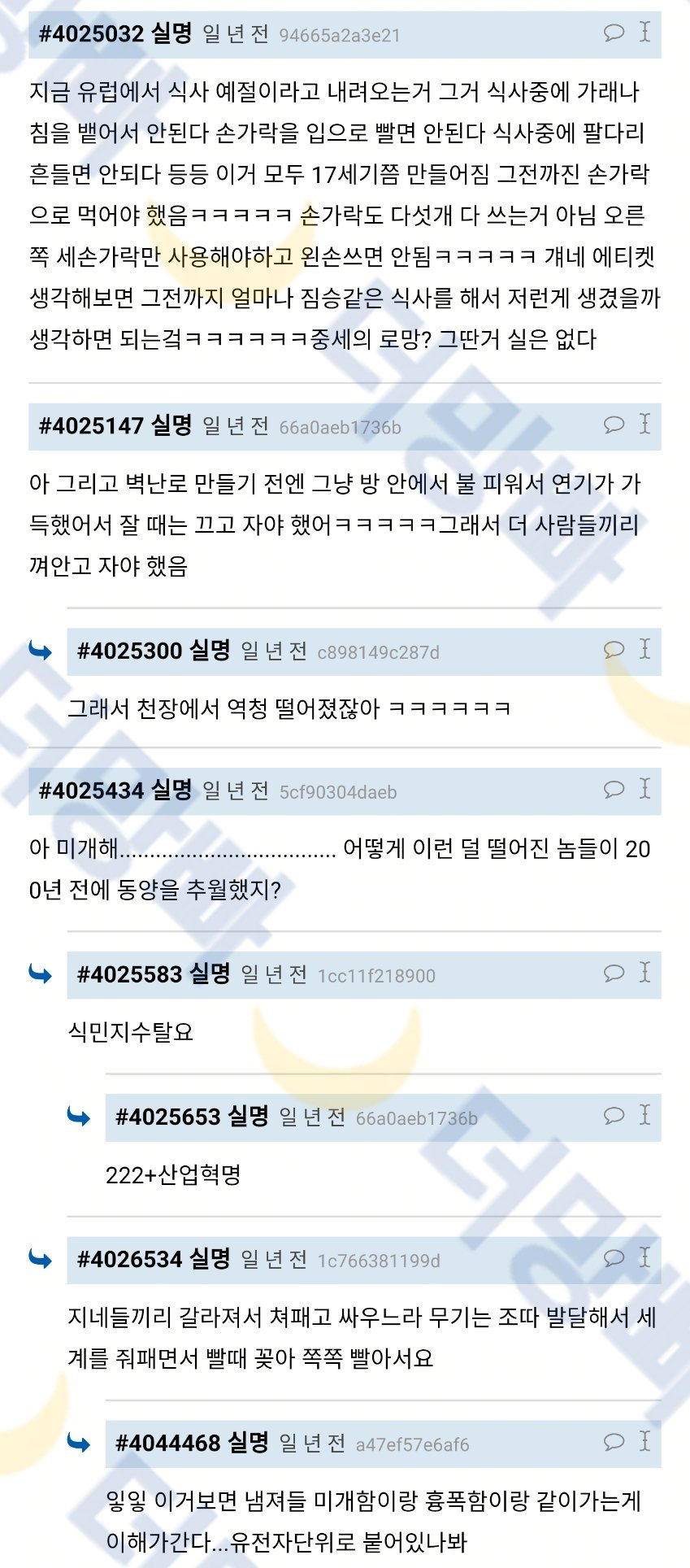This screenshot has width=690, height=1568.
Task: Tap the text-cursor icon on comment #4025583
Action: point(644,972)
